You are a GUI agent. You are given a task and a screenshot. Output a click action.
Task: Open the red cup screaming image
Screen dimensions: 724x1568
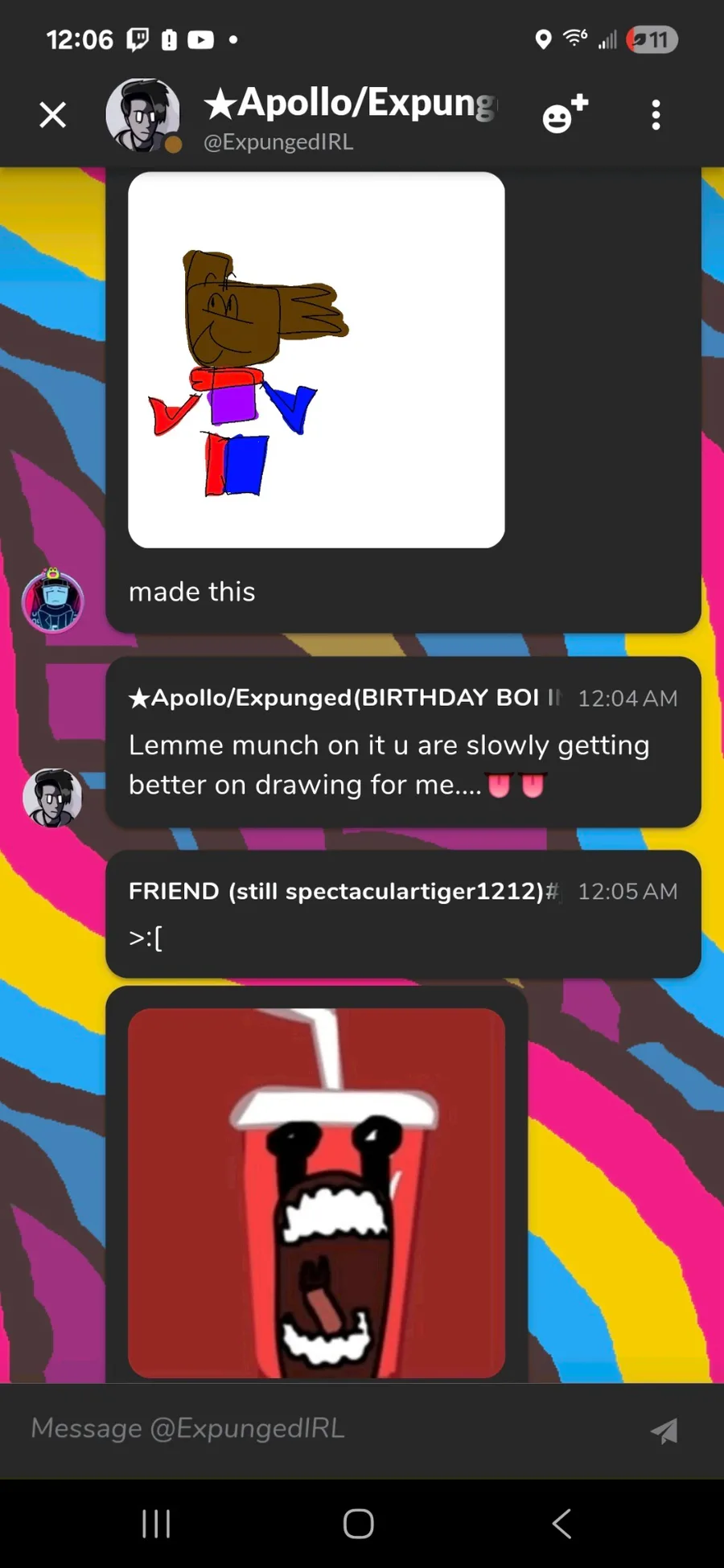(x=316, y=1193)
